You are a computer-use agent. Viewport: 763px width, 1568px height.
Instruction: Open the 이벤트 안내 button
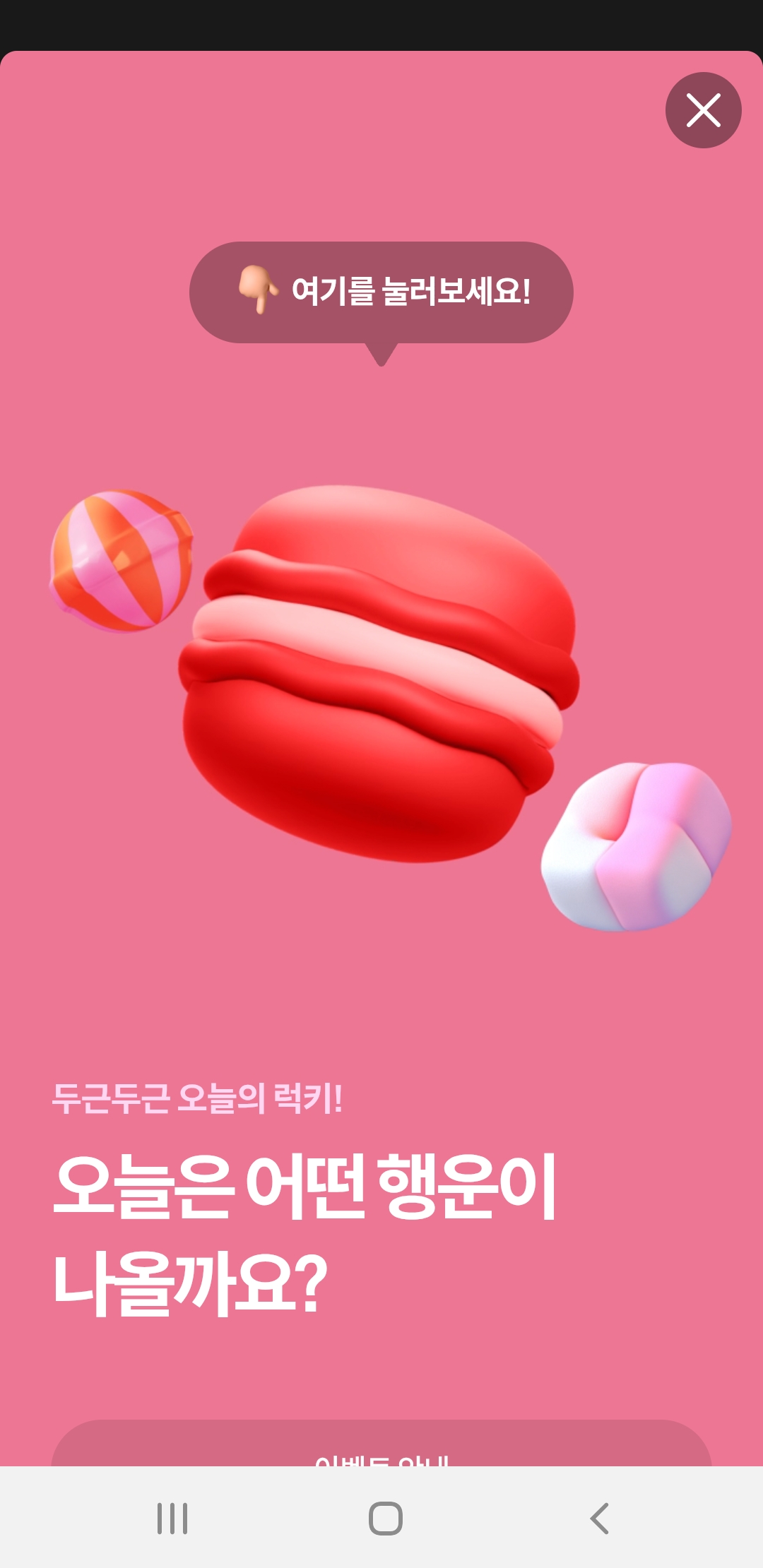[x=381, y=1445]
